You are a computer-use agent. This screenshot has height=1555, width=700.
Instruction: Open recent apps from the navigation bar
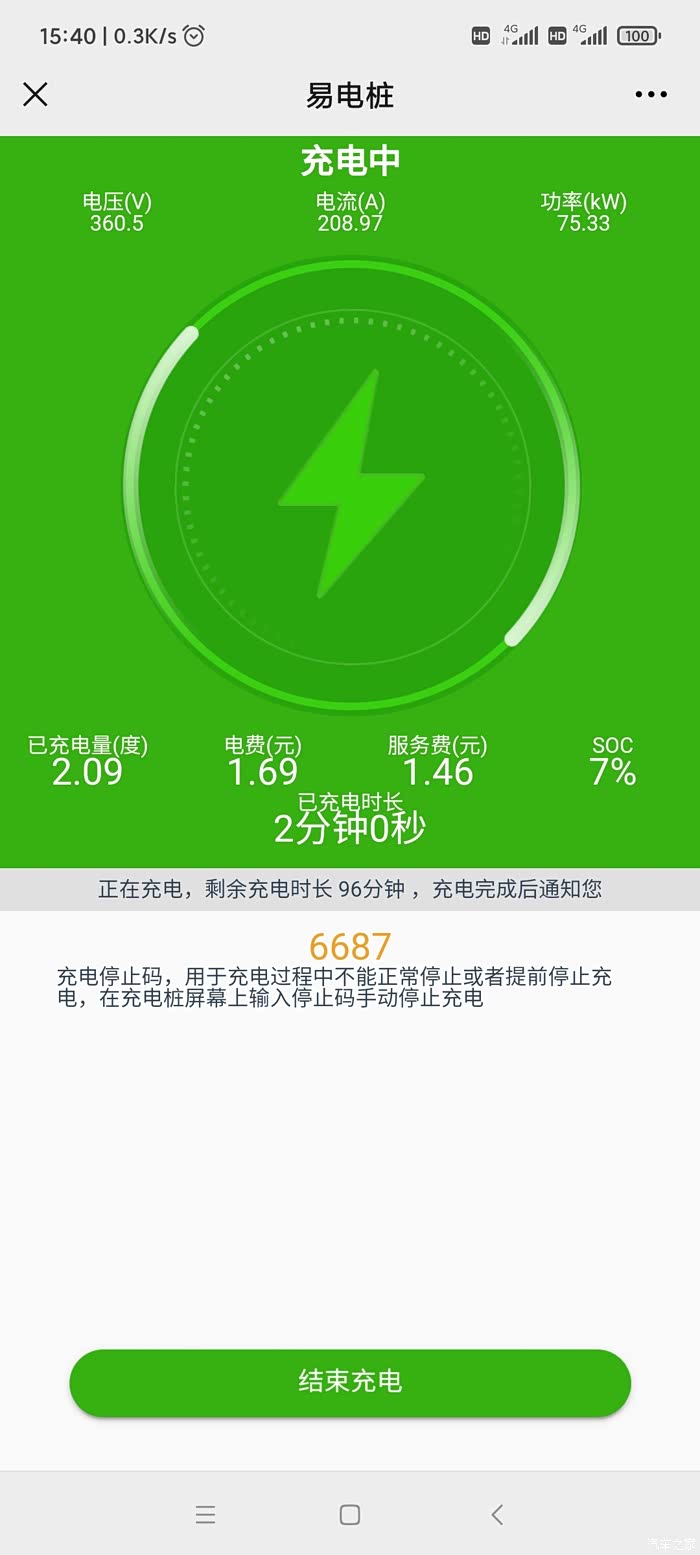[205, 1514]
